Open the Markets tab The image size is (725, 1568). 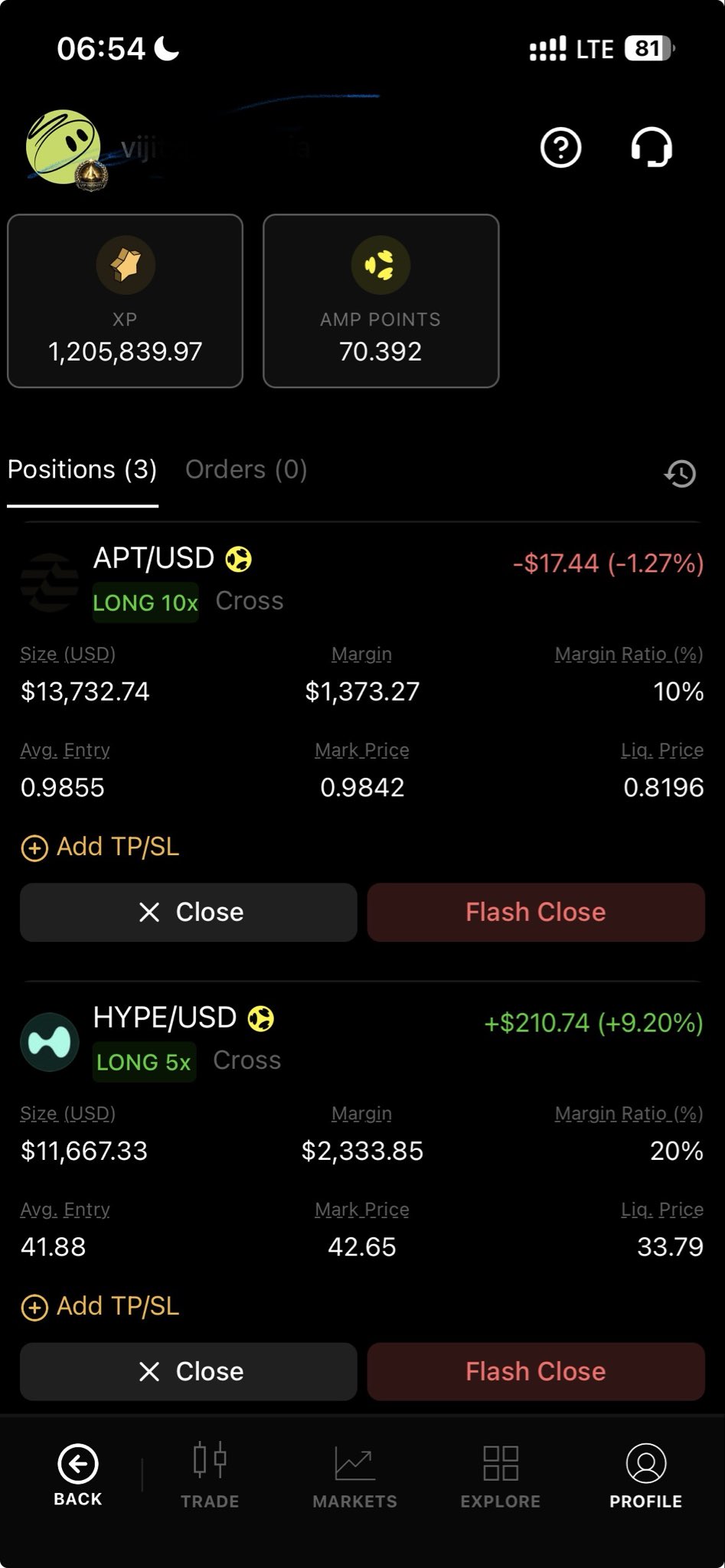click(354, 1475)
